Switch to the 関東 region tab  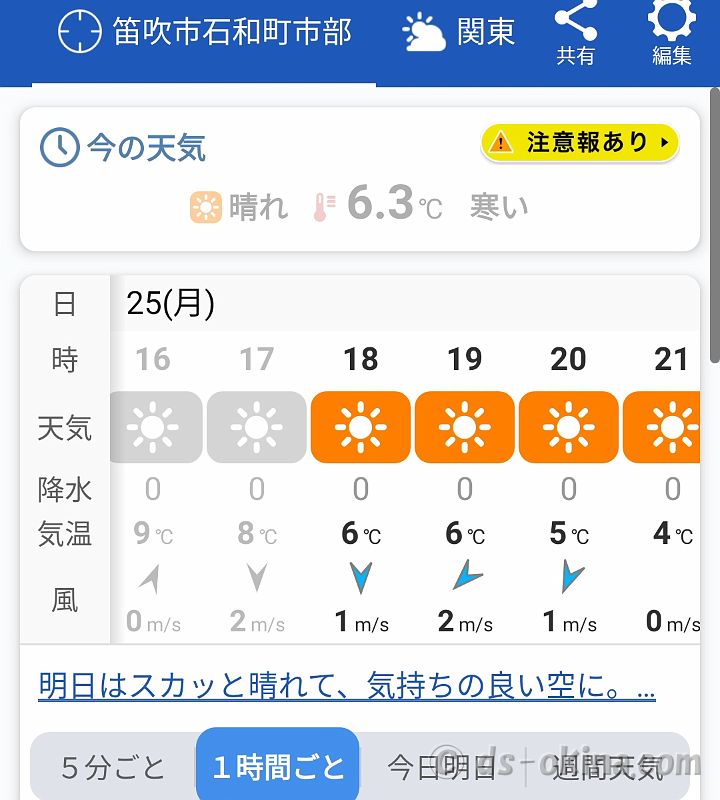click(459, 33)
